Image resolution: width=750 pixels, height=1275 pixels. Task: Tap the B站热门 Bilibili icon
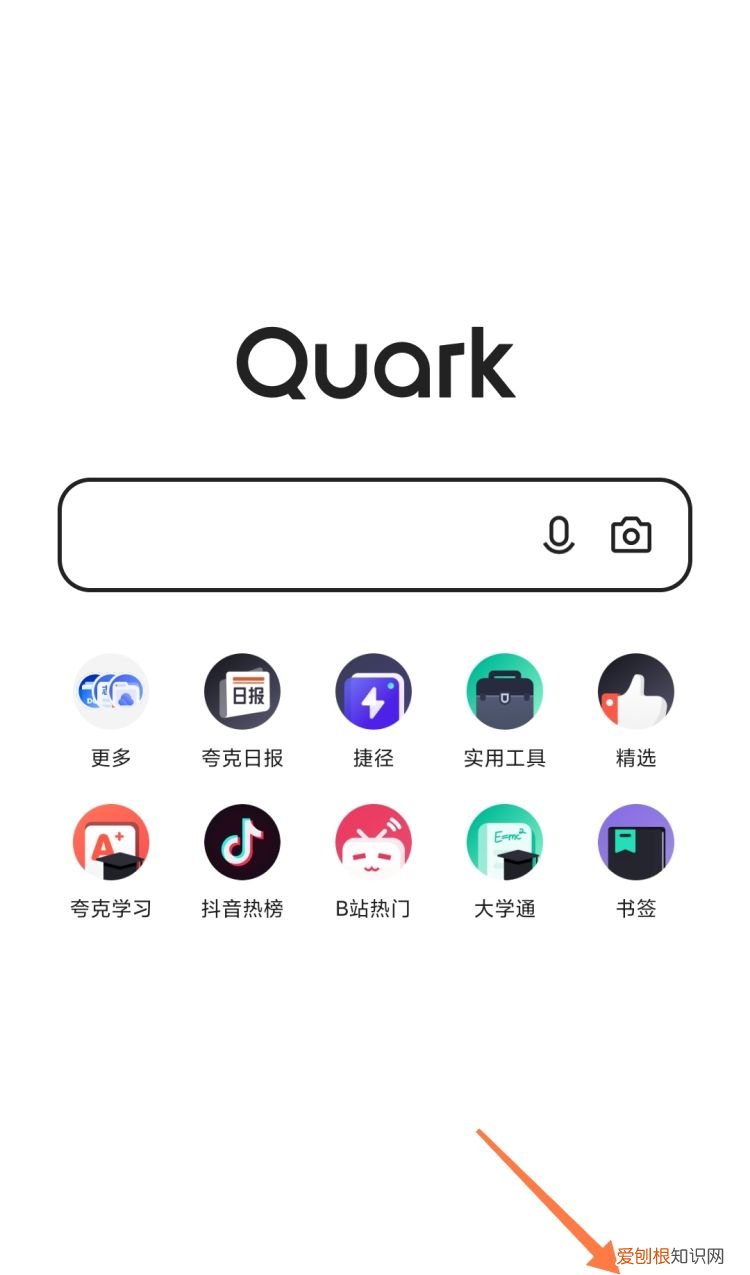[372, 841]
